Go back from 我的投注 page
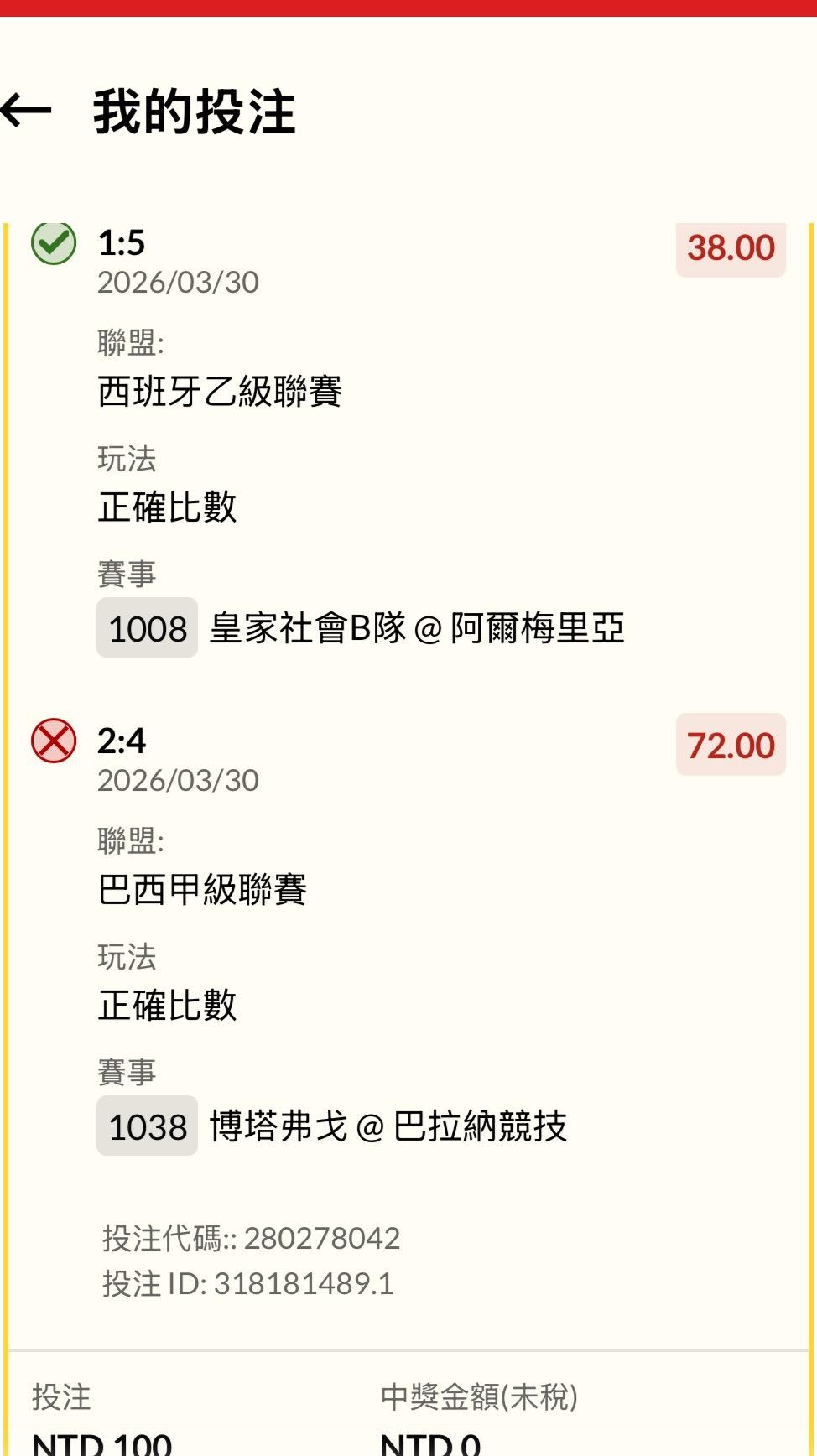This screenshot has height=1456, width=817. [x=27, y=111]
